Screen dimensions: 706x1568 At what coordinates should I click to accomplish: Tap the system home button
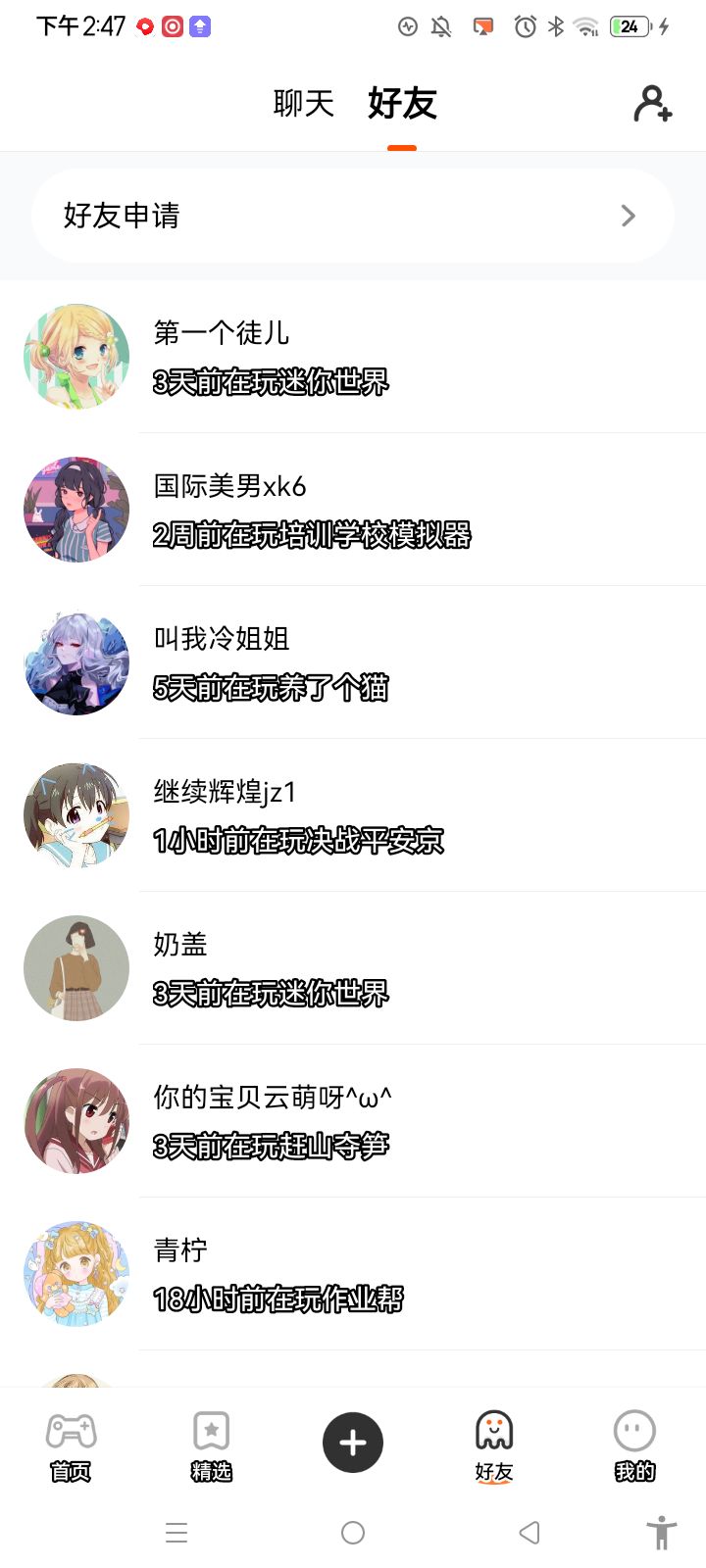[353, 1533]
